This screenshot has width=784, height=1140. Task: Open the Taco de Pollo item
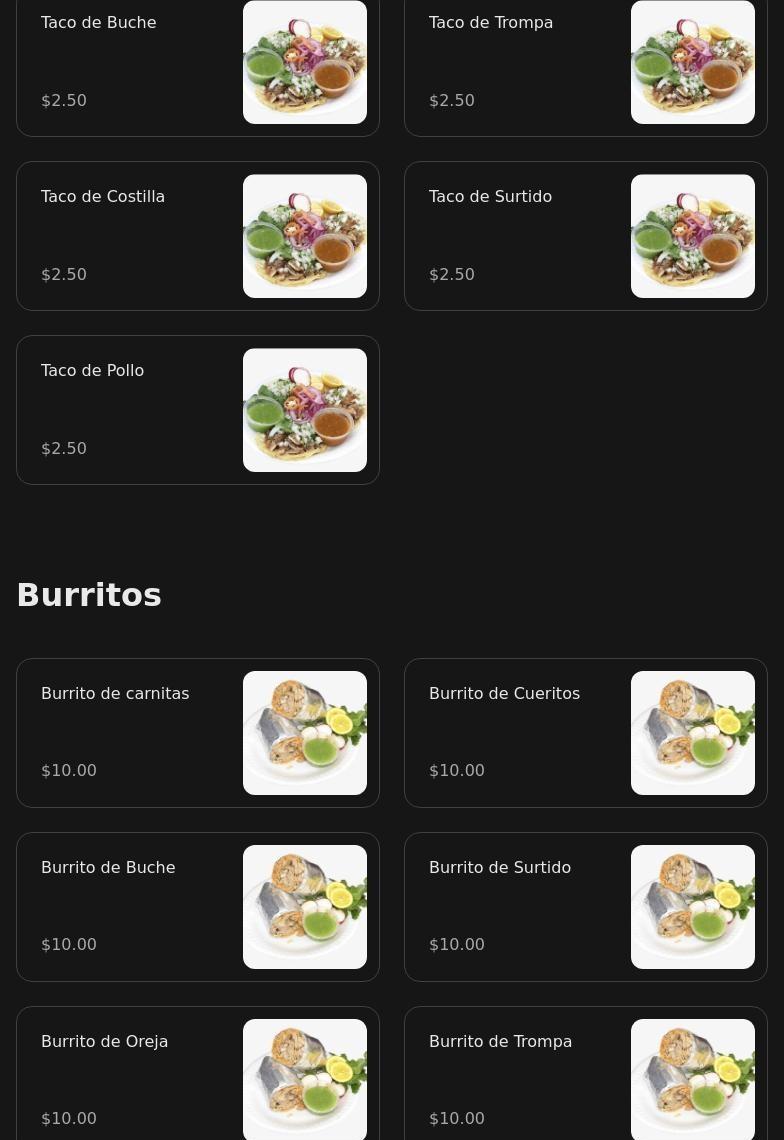point(198,410)
